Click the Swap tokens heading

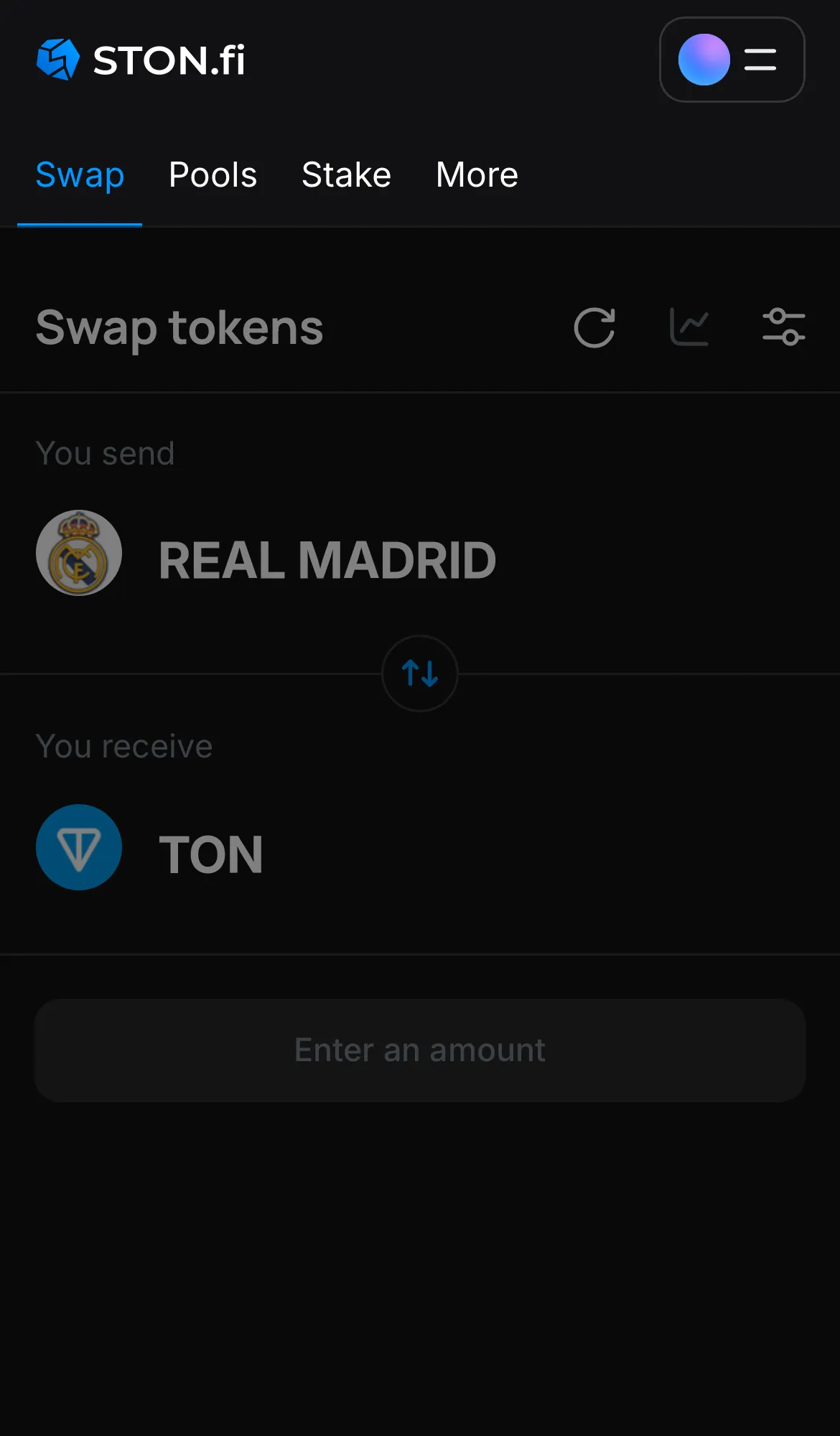coord(179,327)
